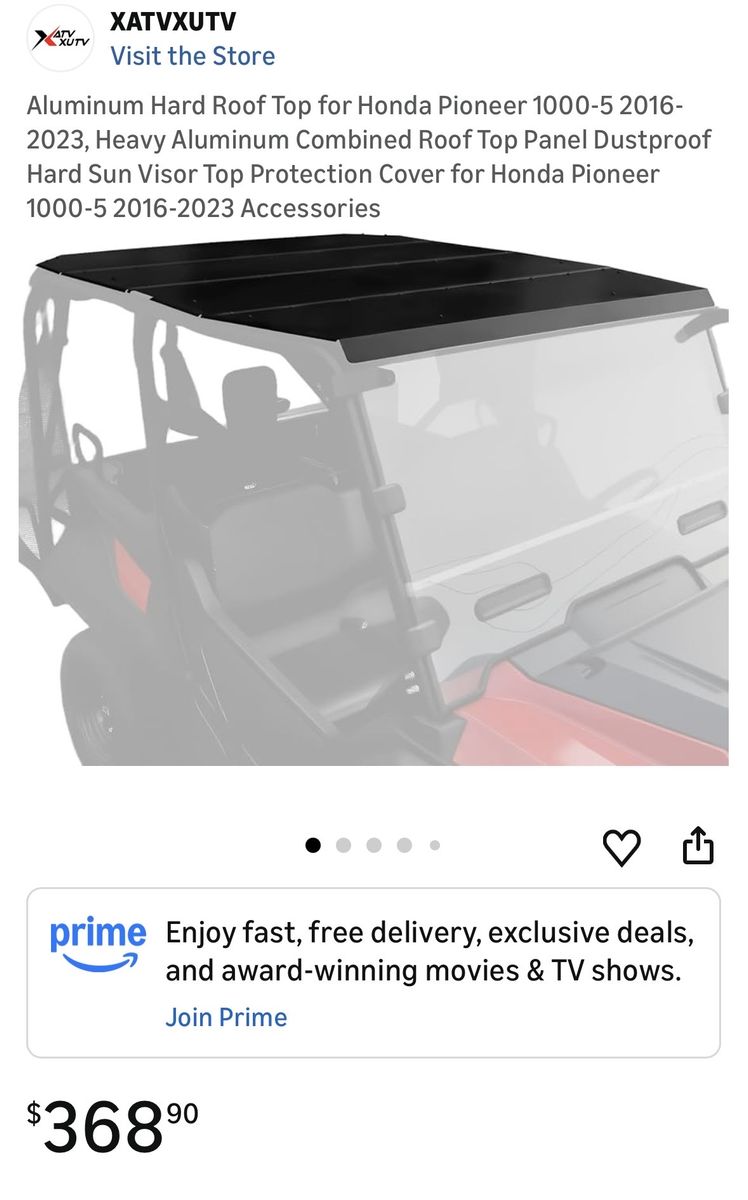Screen dimensions: 748x1200
Task: Open the aluminum roof top product image
Action: (x=373, y=500)
